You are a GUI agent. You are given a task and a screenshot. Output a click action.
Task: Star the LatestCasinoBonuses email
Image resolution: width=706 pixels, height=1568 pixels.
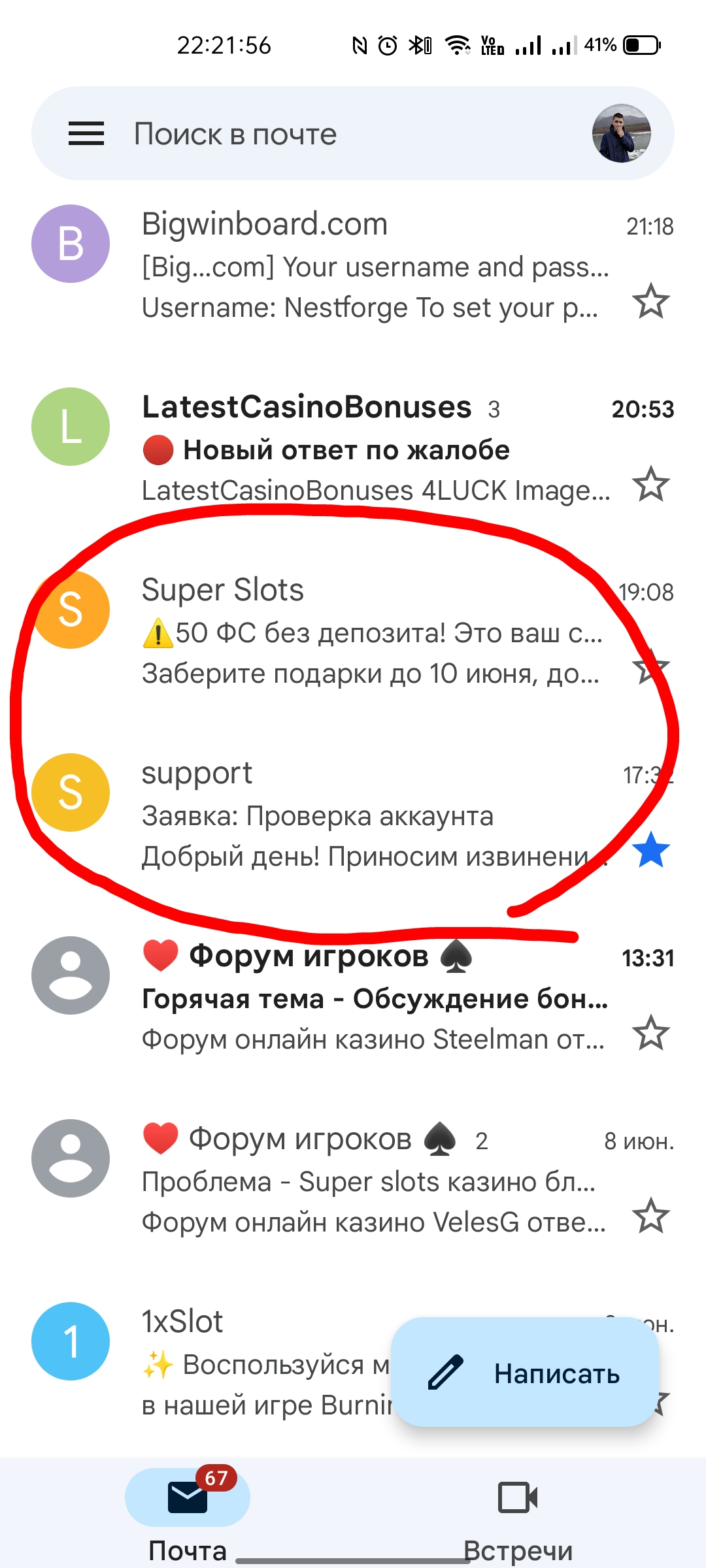point(651,484)
